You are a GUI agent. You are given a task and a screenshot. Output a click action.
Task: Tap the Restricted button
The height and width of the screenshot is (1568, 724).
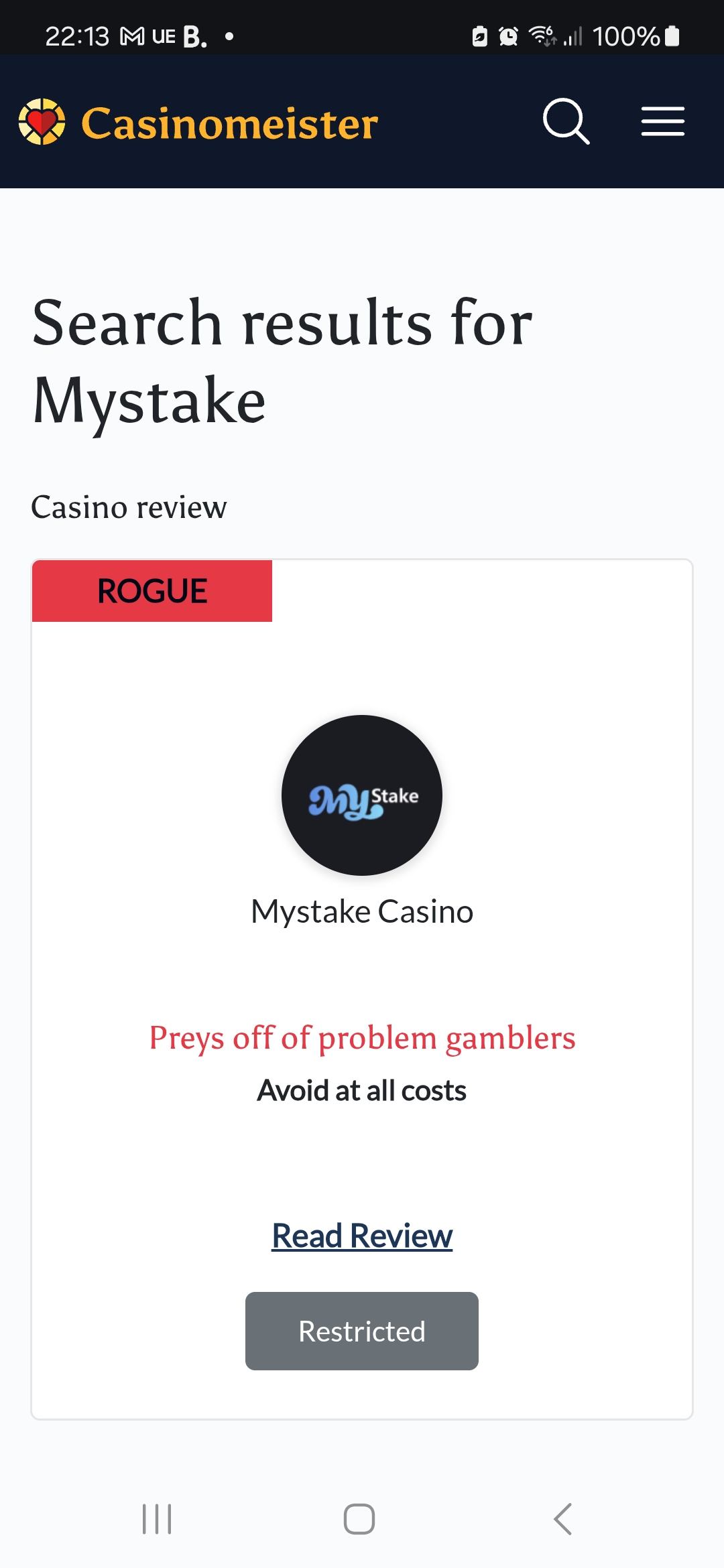(x=362, y=1331)
